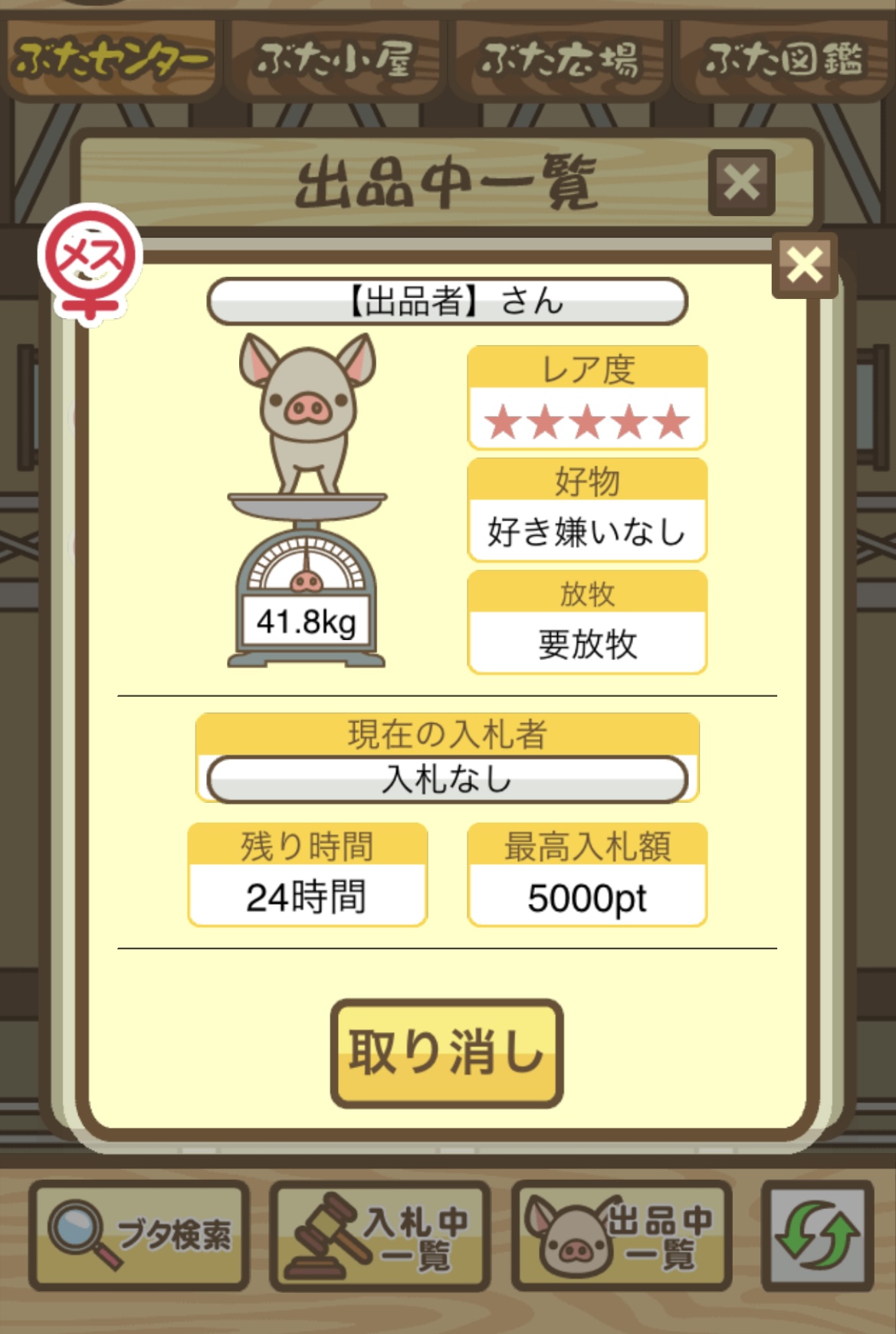
Task: Close the 出品中一覧 window
Action: tap(740, 182)
